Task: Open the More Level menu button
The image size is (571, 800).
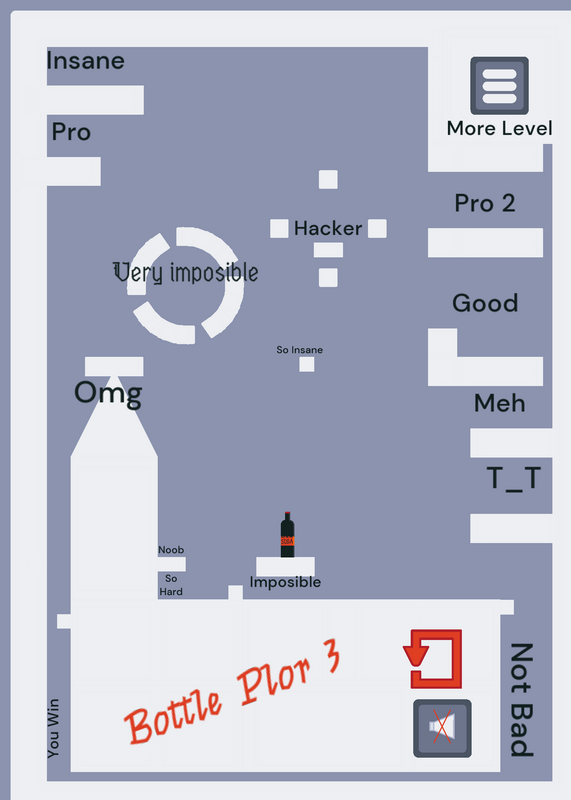Action: [499, 86]
